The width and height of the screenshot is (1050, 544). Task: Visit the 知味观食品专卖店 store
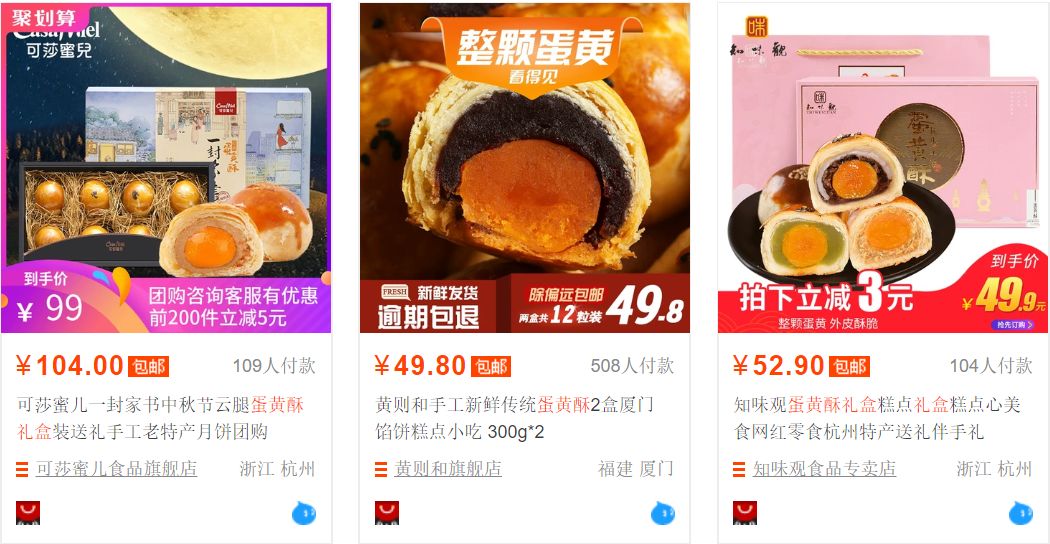[824, 469]
